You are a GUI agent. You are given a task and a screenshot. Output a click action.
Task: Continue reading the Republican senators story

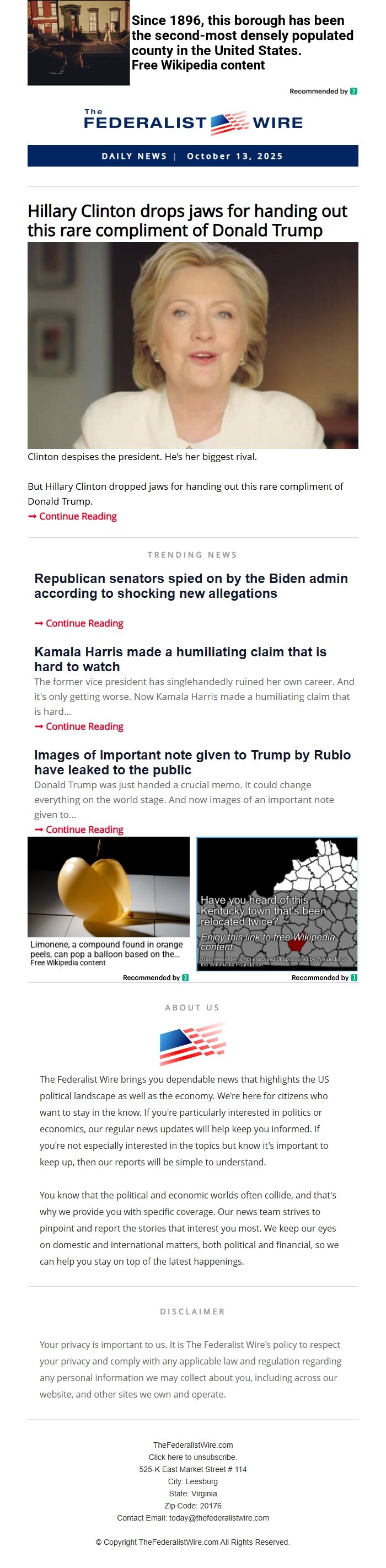pyautogui.click(x=84, y=623)
